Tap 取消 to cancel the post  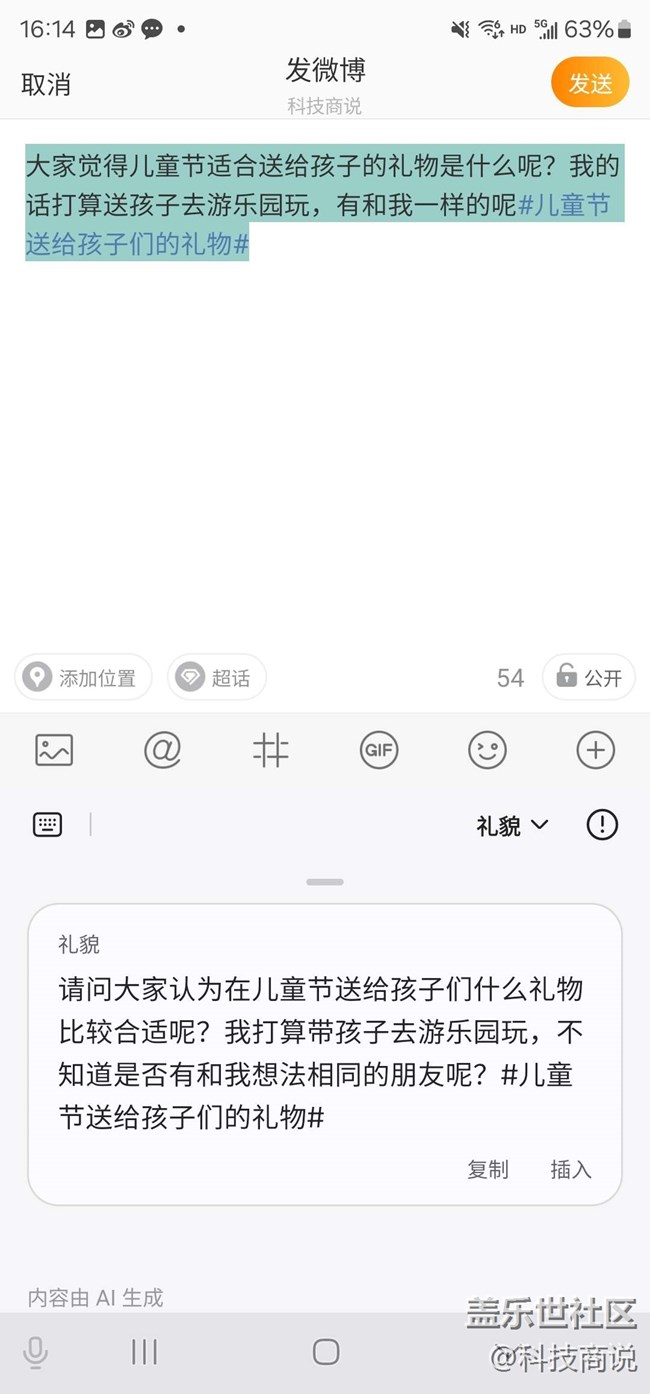pyautogui.click(x=46, y=84)
